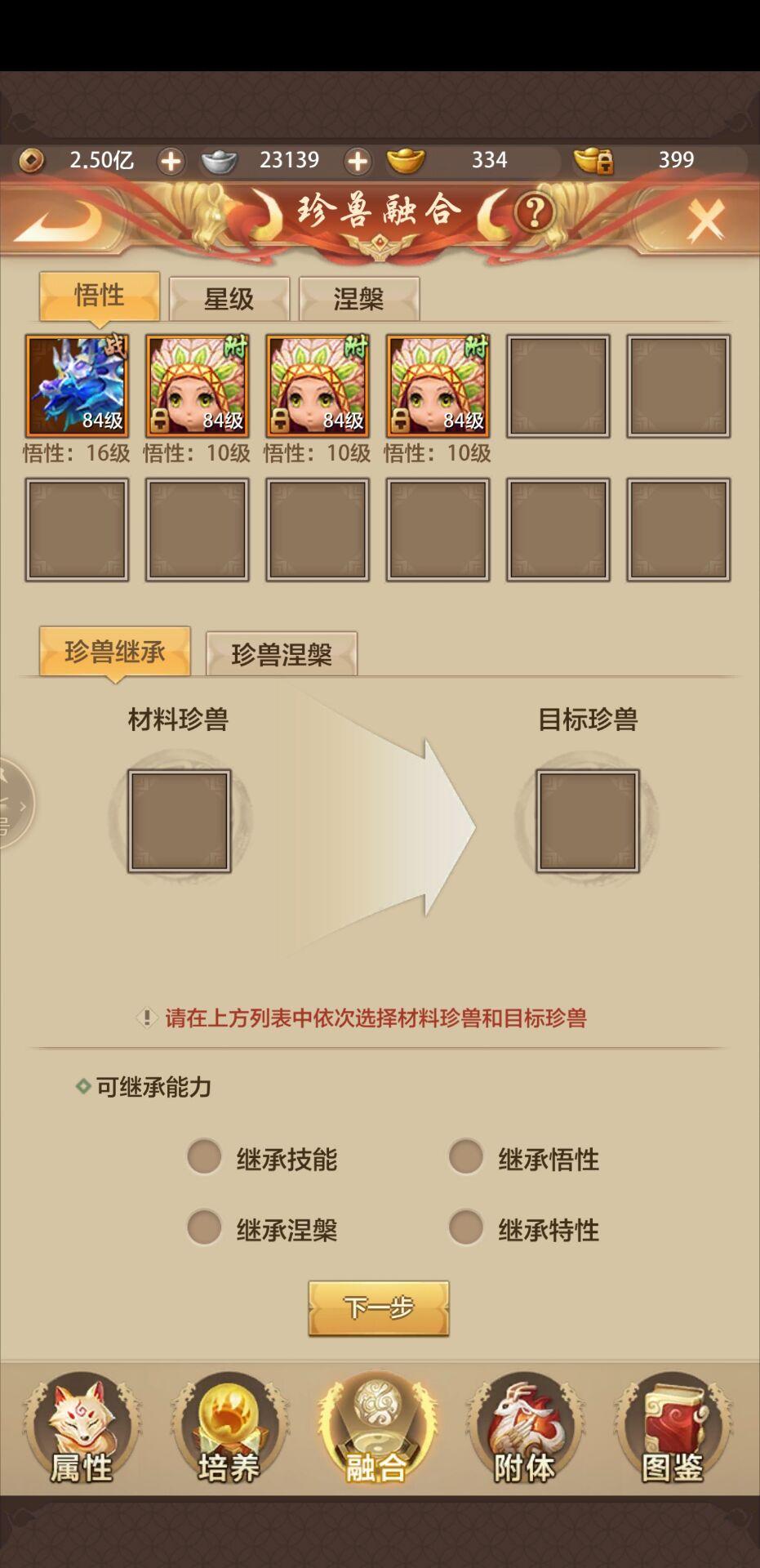Select the 悟性 tab
This screenshot has height=1568, width=760.
pyautogui.click(x=100, y=296)
